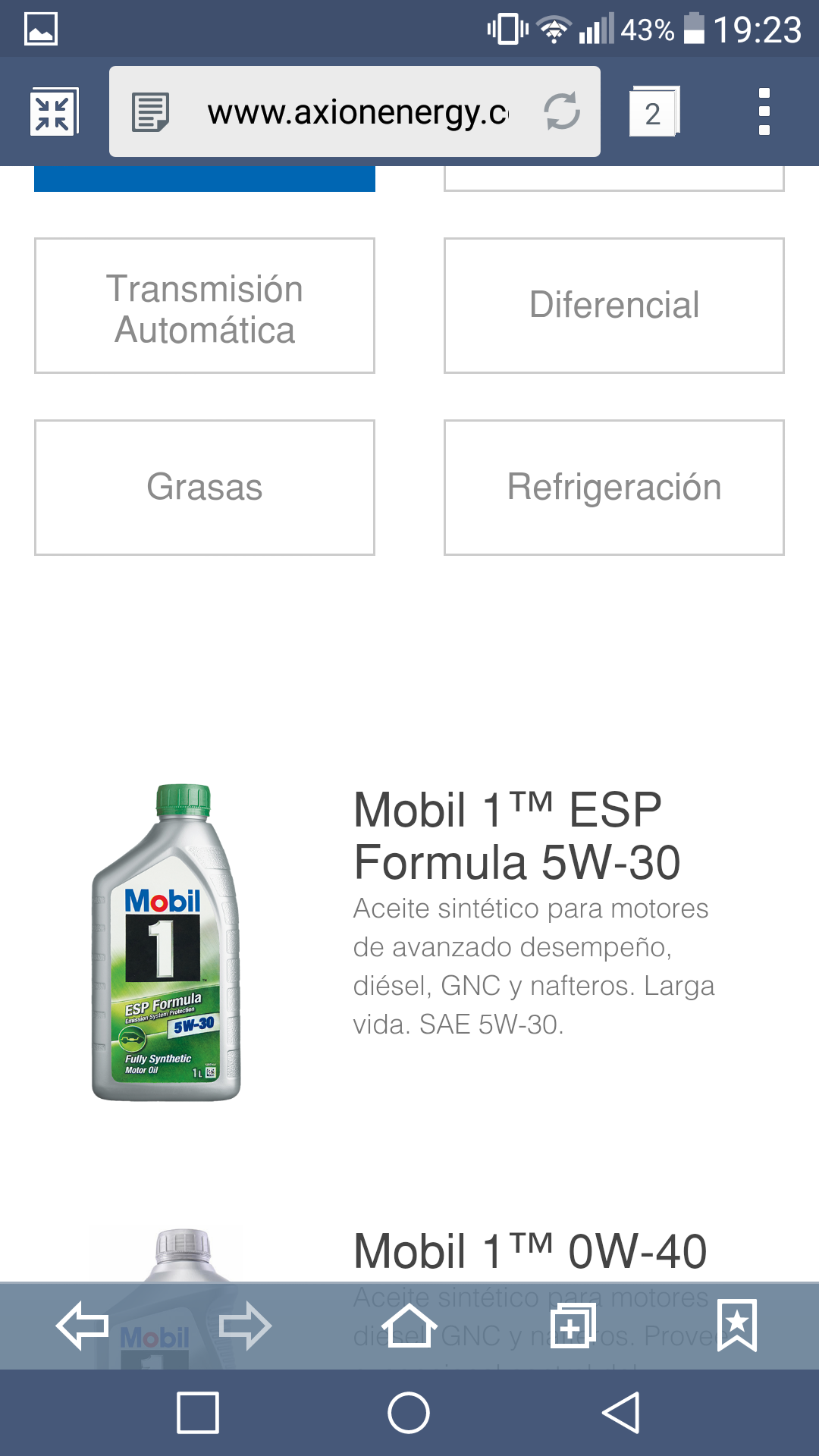Select the Refrigeración category
Image resolution: width=819 pixels, height=1456 pixels.
[613, 488]
